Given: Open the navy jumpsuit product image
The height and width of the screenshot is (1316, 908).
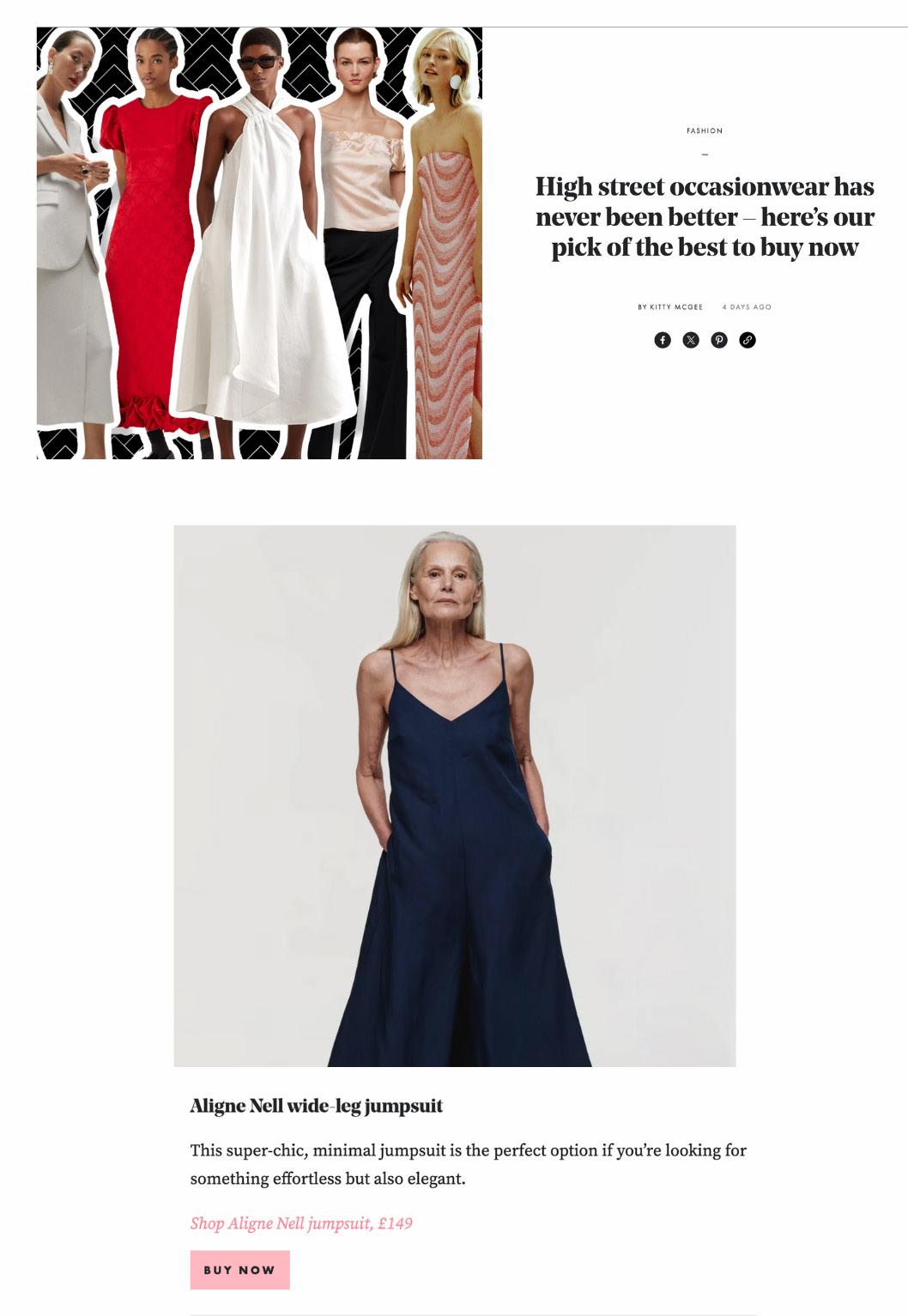Looking at the screenshot, I should click(455, 796).
